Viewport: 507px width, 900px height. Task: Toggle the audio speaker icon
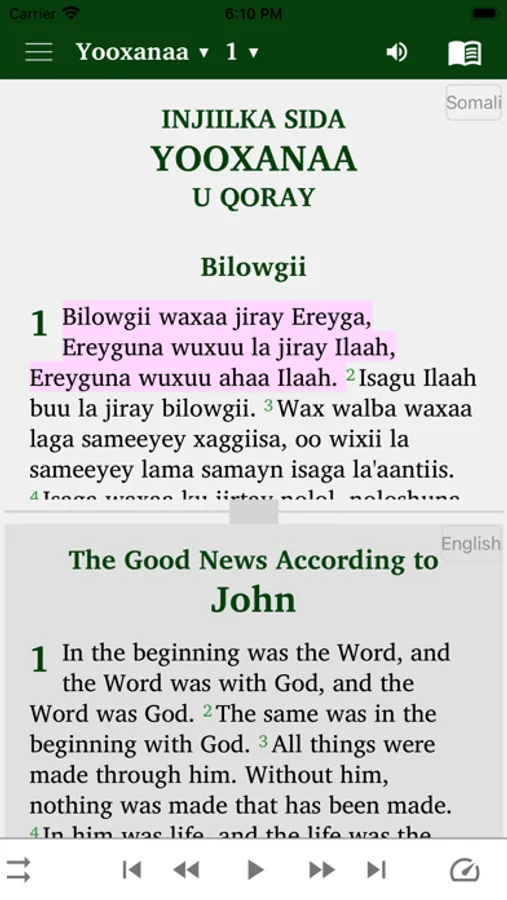(x=397, y=52)
